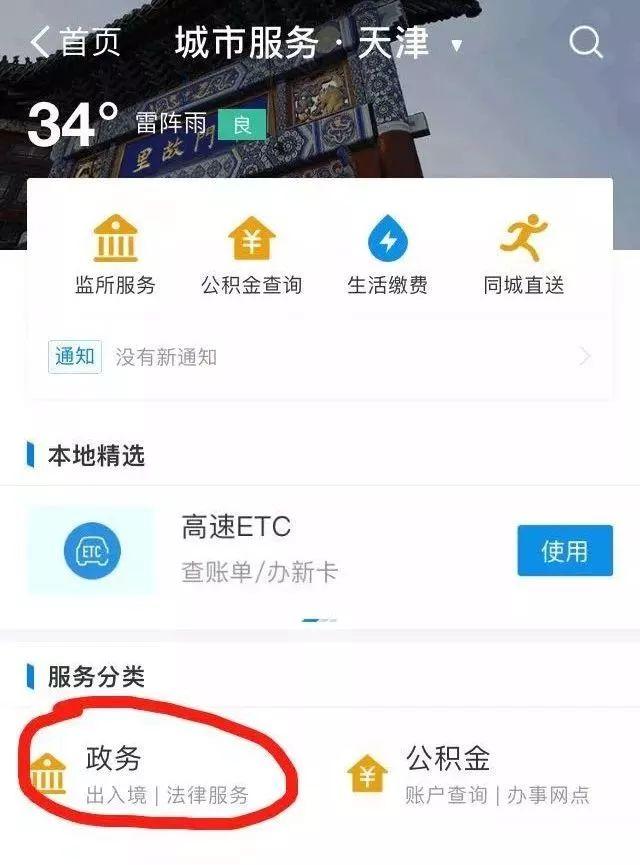
Task: Open 生活缴费
Action: (387, 255)
